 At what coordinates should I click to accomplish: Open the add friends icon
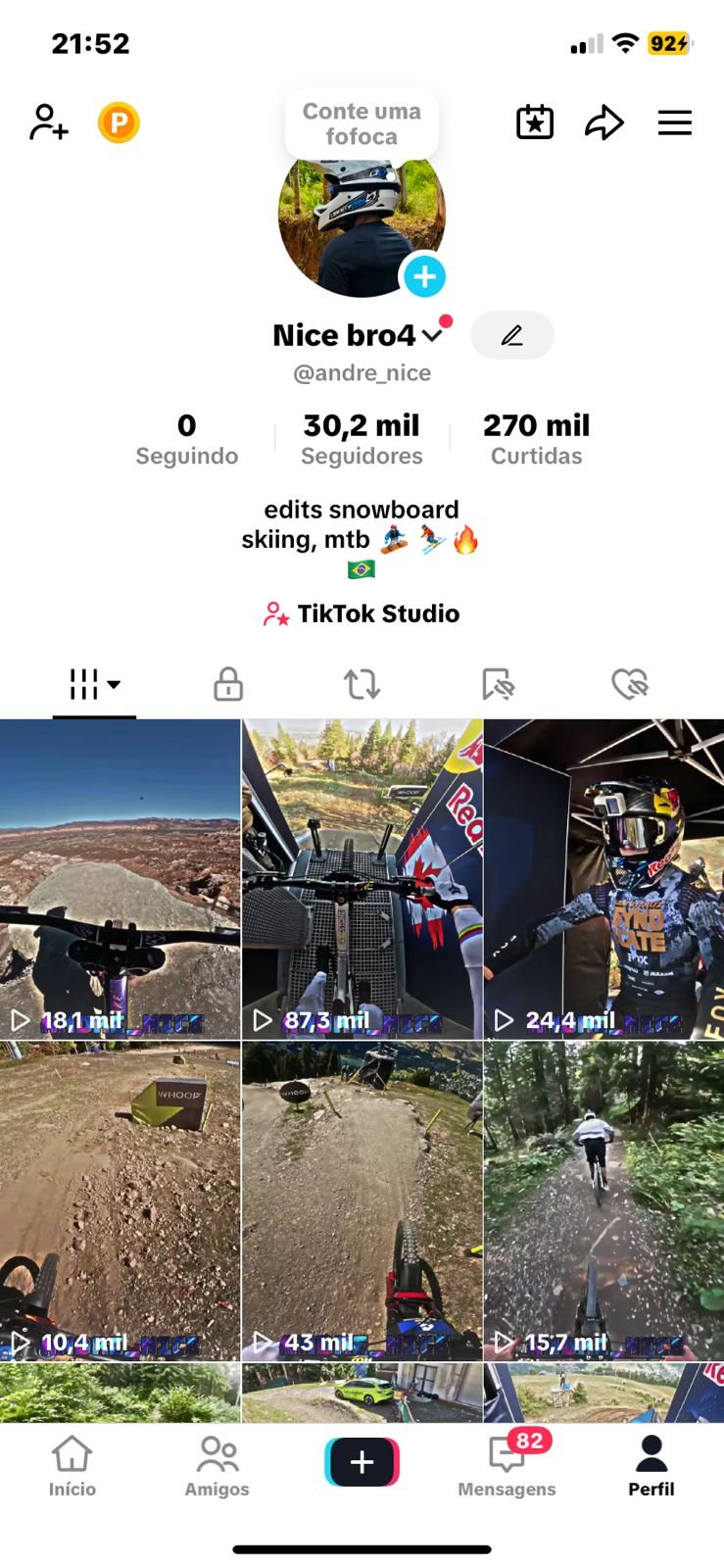point(48,122)
